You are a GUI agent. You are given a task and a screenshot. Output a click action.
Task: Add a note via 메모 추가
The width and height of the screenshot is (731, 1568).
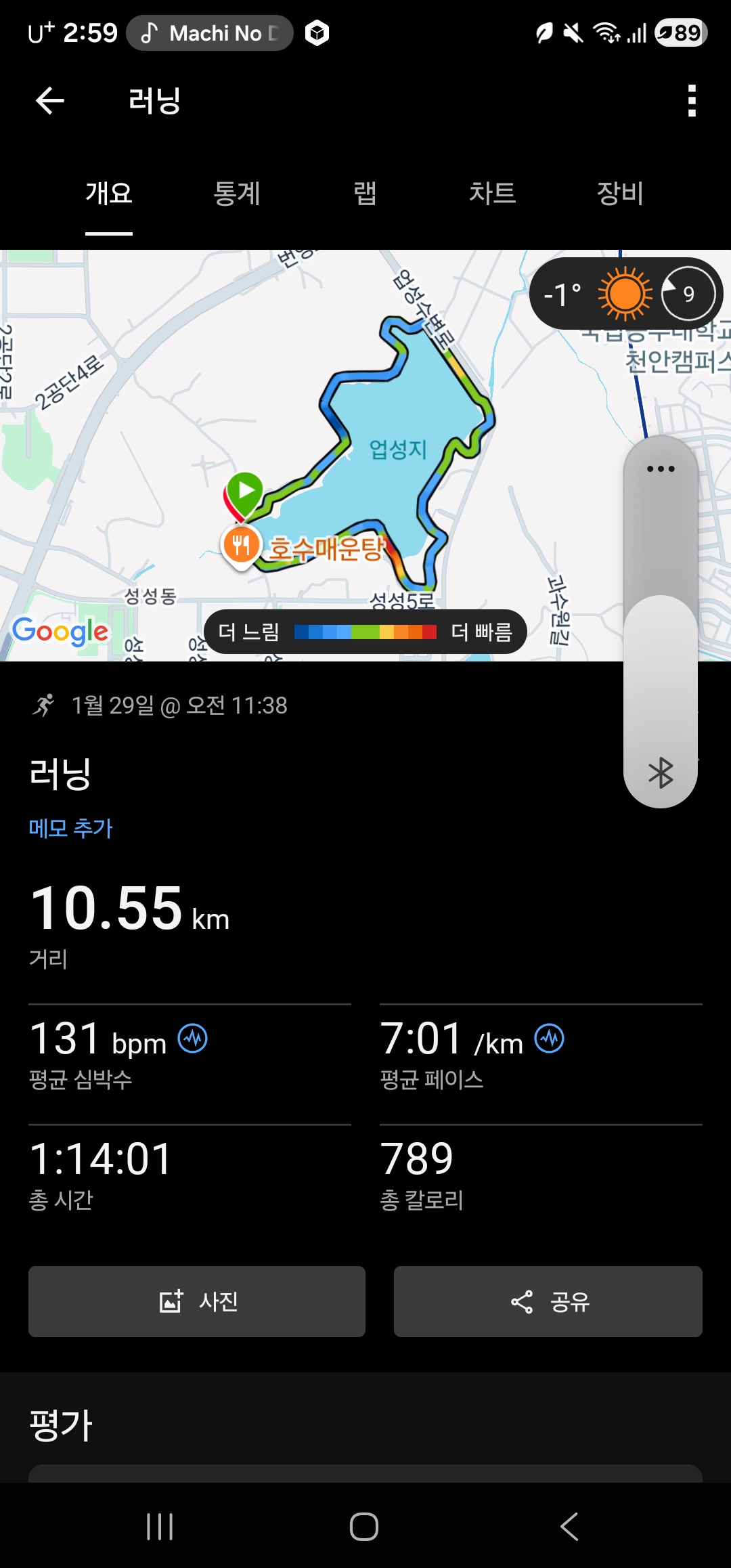click(70, 828)
